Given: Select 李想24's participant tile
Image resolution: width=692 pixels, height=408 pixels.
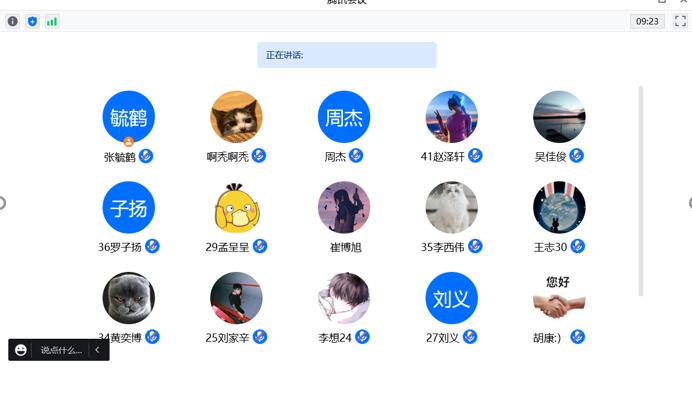Looking at the screenshot, I should pos(343,298).
